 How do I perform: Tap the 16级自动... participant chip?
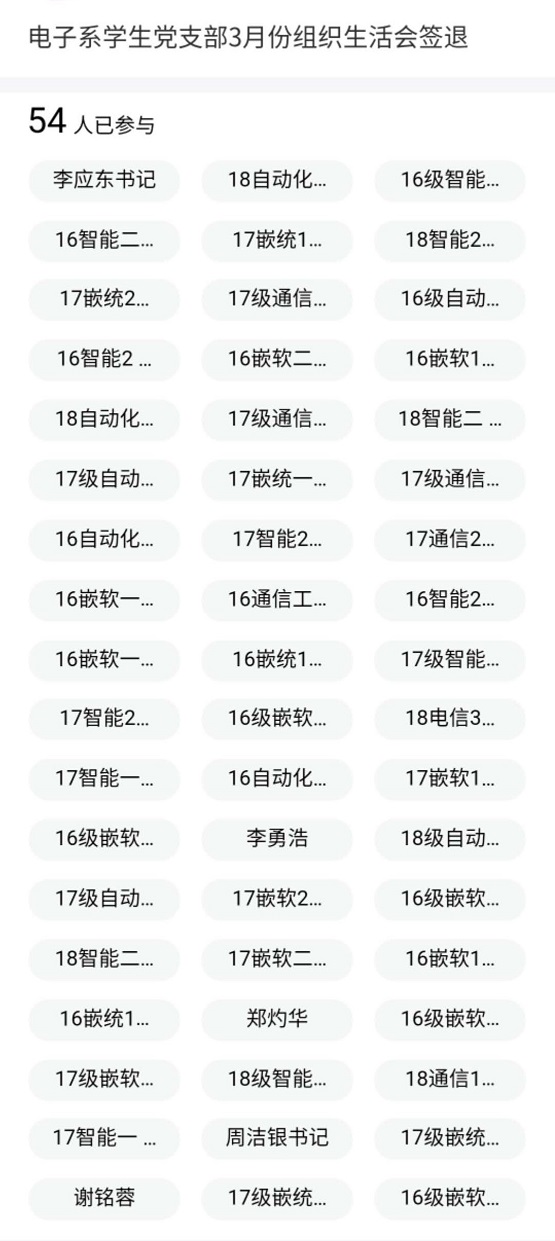450,299
